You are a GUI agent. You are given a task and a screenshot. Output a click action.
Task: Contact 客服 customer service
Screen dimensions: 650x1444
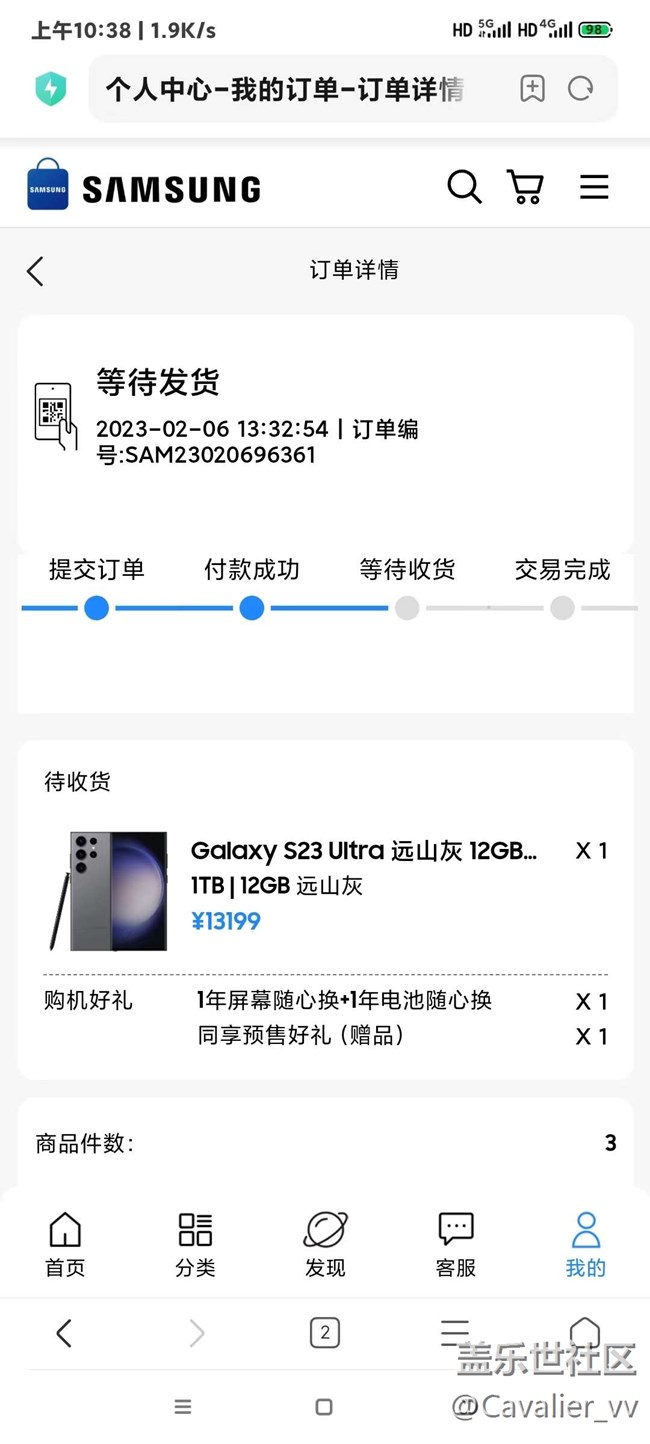(456, 1244)
